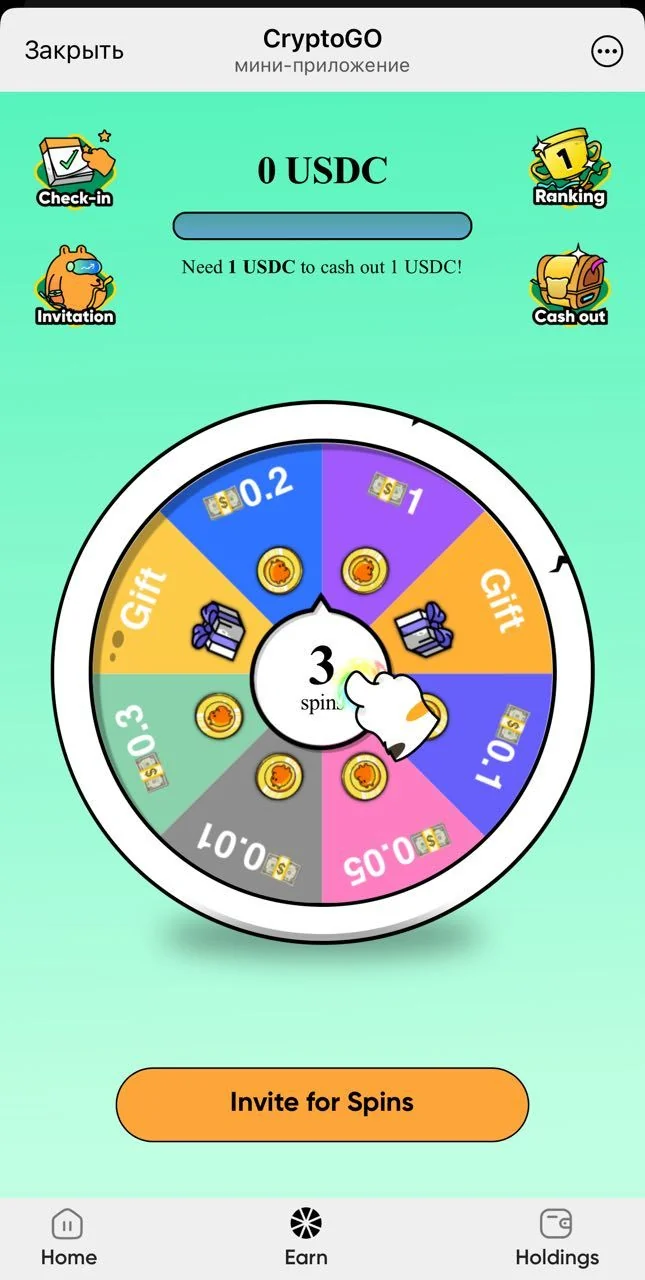View the Ranking leaderboard

tap(569, 168)
